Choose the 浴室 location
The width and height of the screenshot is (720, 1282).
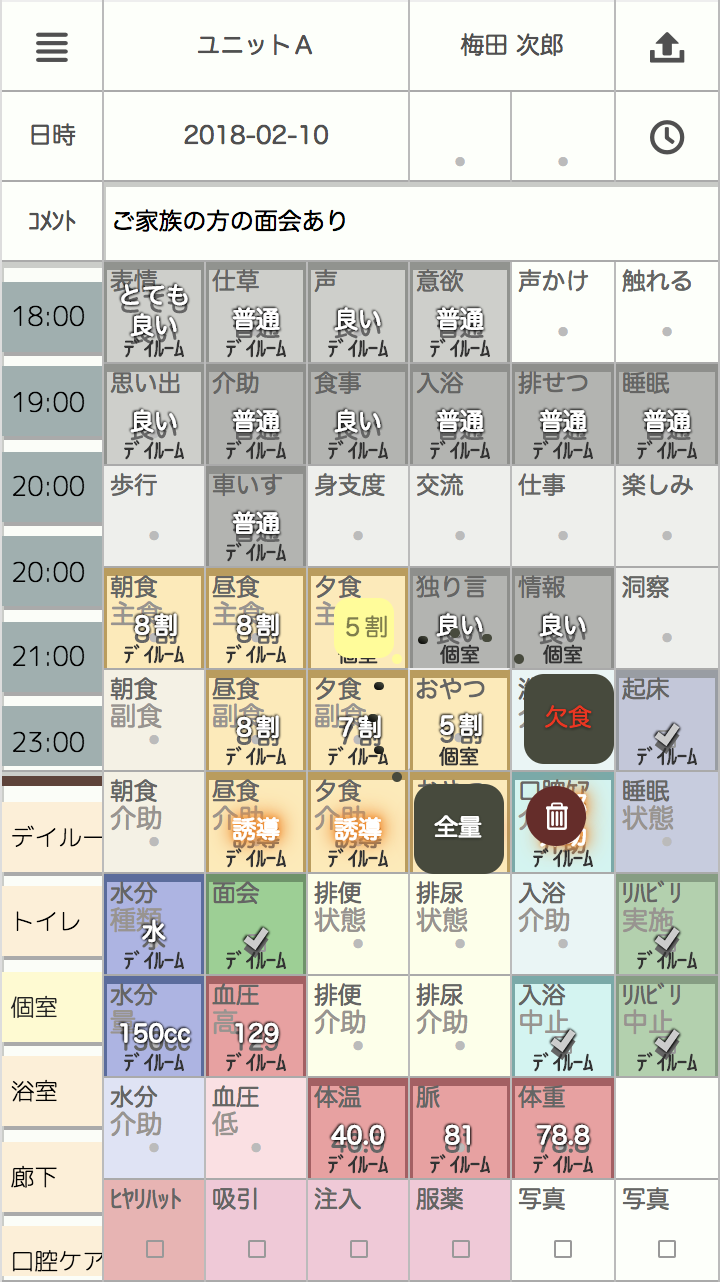pyautogui.click(x=50, y=1091)
